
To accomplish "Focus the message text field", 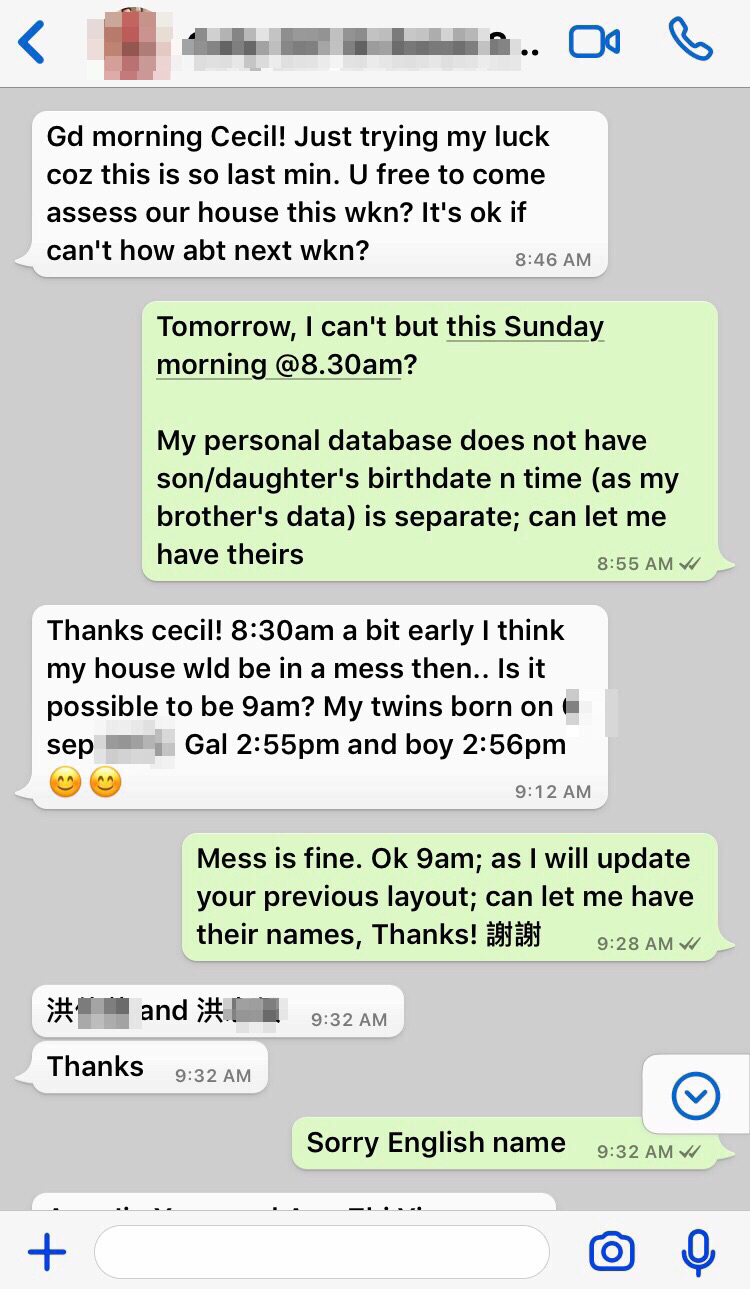I will tap(321, 1252).
